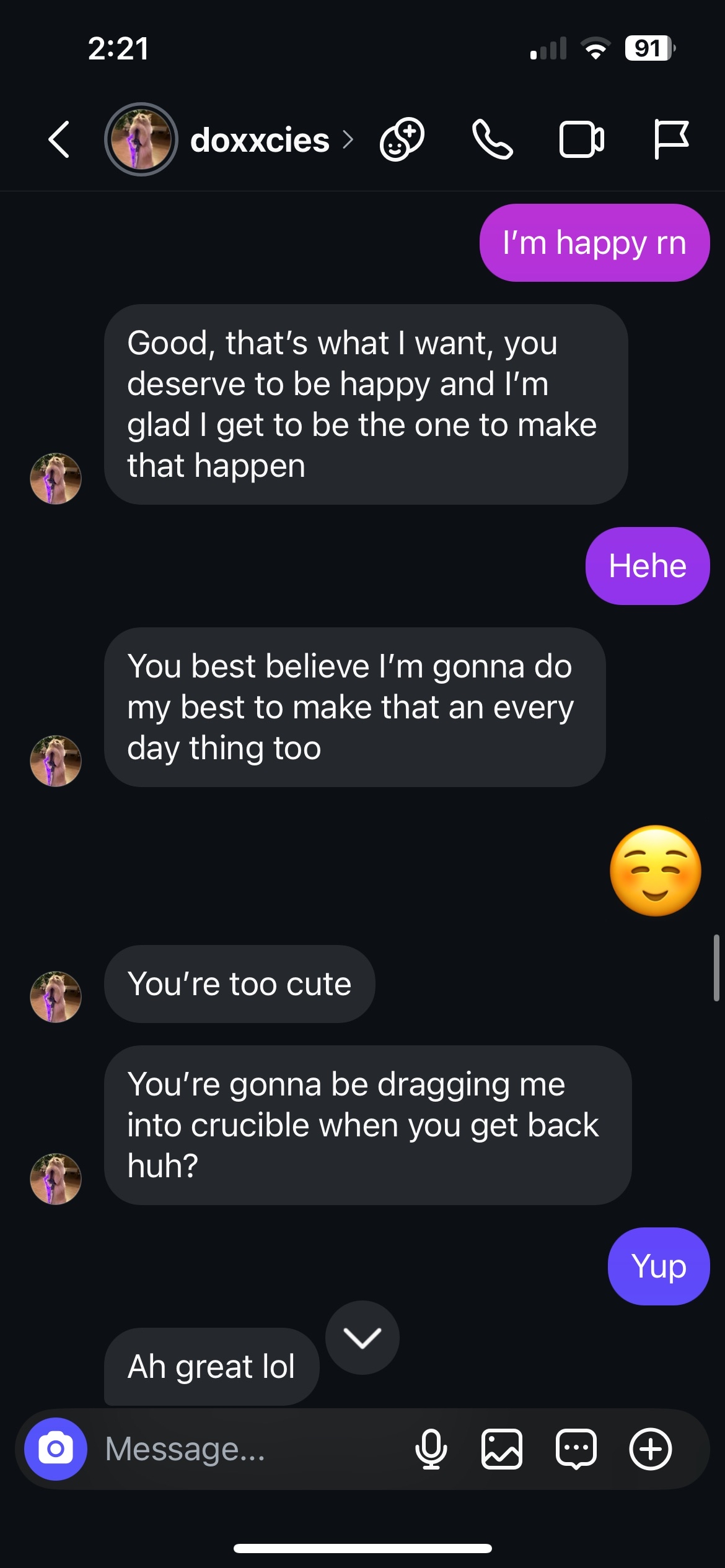Tap the plus icon for more options
725x1568 pixels.
click(651, 1449)
